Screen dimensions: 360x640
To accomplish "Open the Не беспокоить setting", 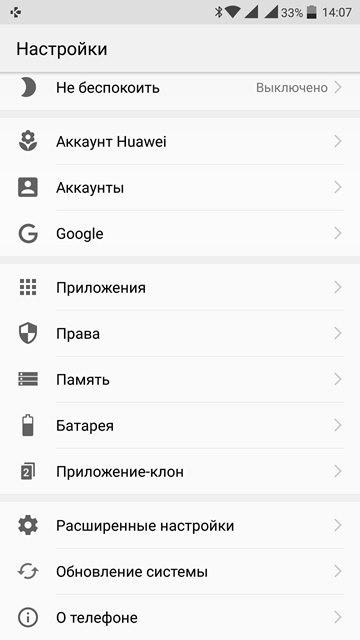I will [x=180, y=88].
